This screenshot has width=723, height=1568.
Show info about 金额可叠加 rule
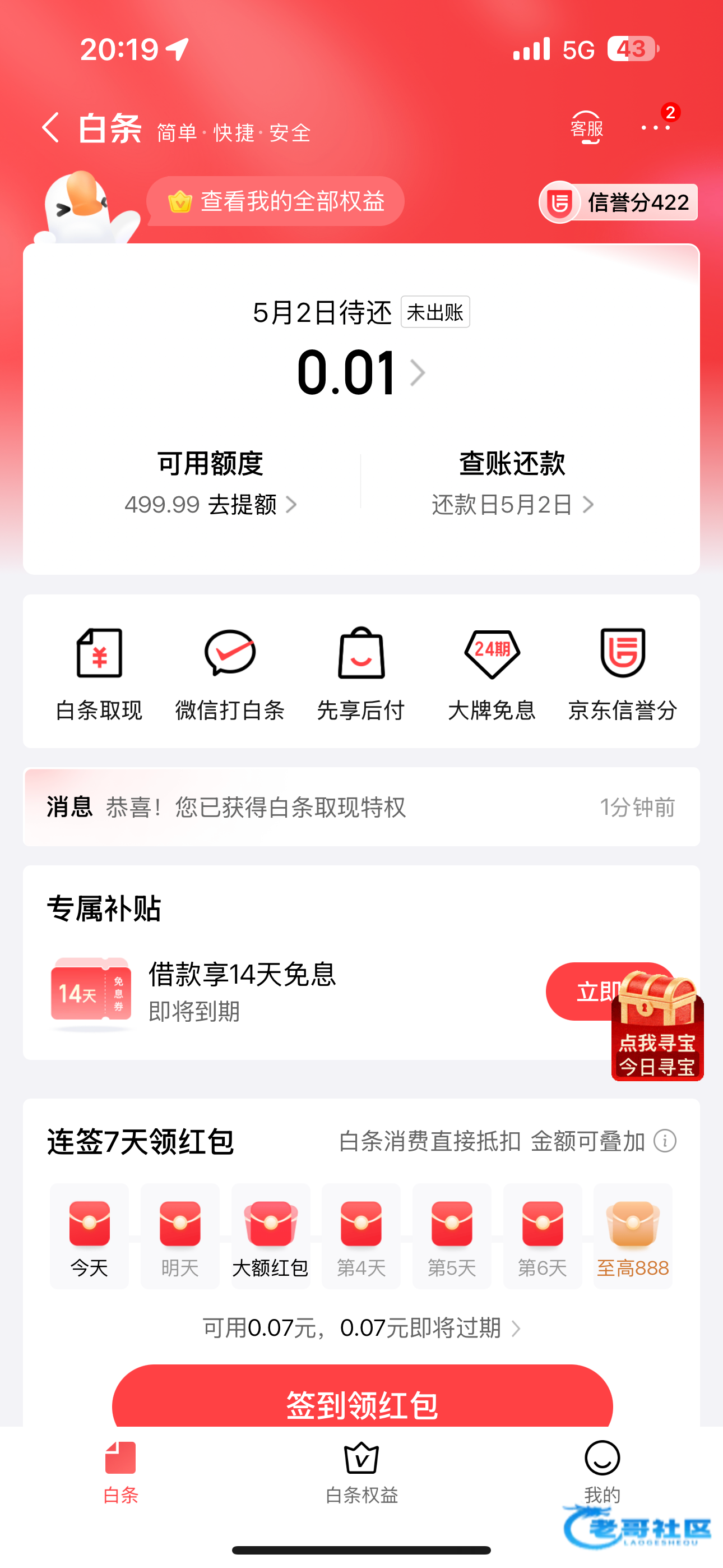665,1141
